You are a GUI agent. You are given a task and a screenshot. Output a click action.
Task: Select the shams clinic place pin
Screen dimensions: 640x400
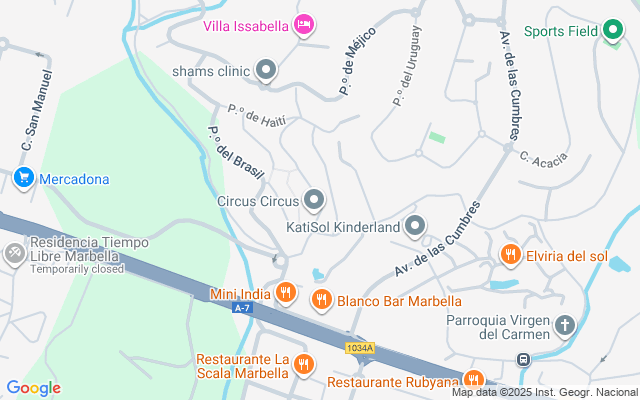(266, 70)
